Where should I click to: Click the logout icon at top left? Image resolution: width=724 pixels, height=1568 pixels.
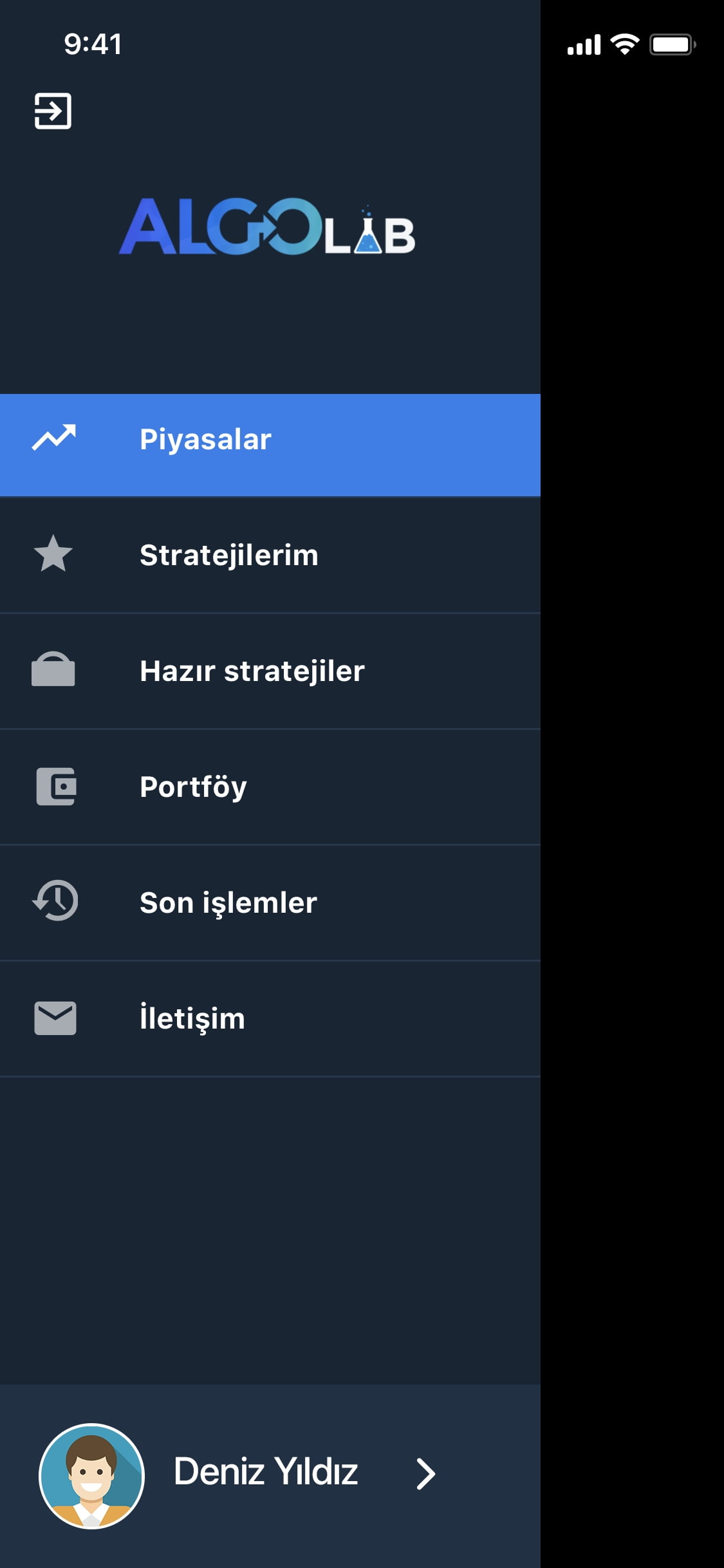coord(53,111)
